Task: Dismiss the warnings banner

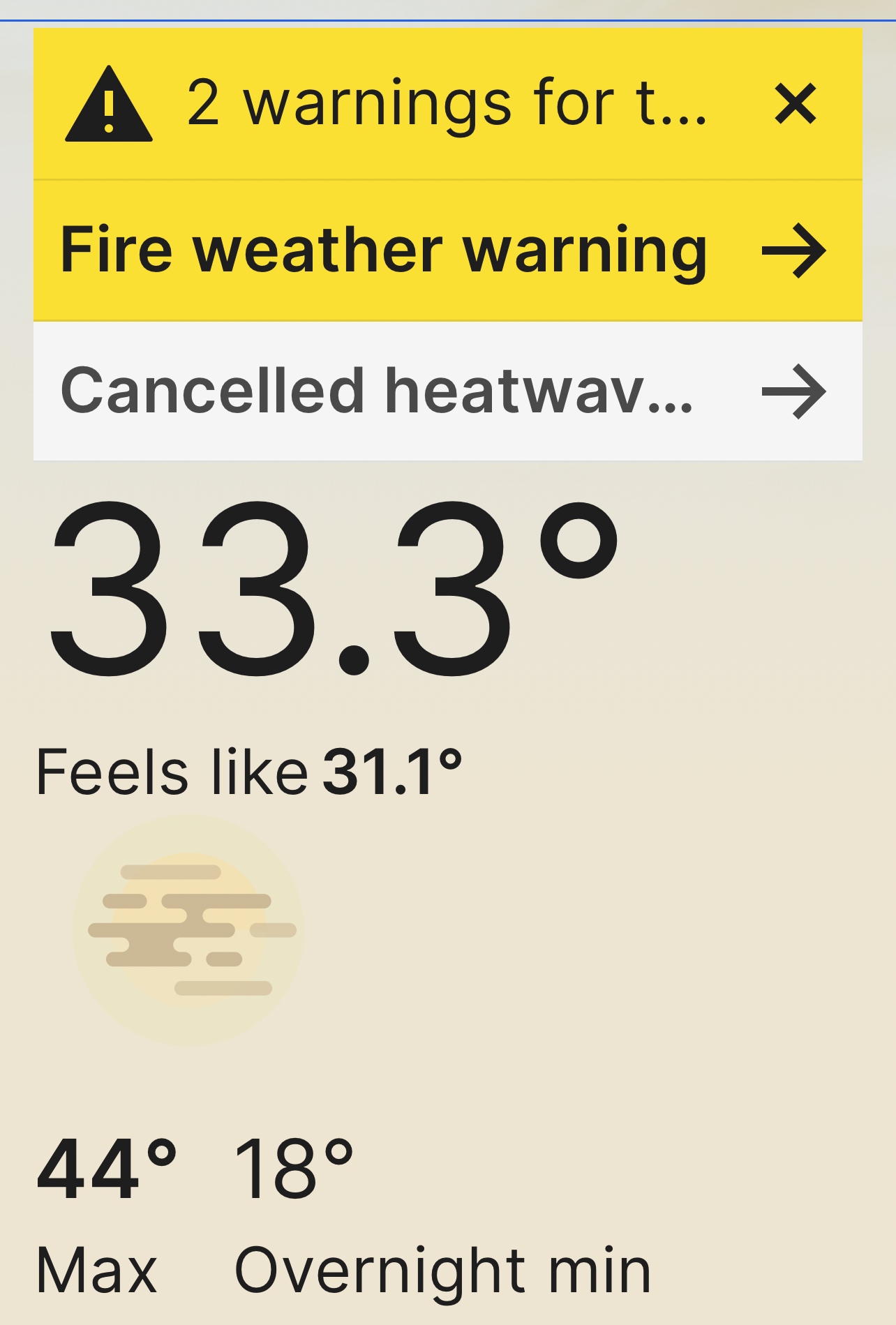Action: (x=795, y=105)
